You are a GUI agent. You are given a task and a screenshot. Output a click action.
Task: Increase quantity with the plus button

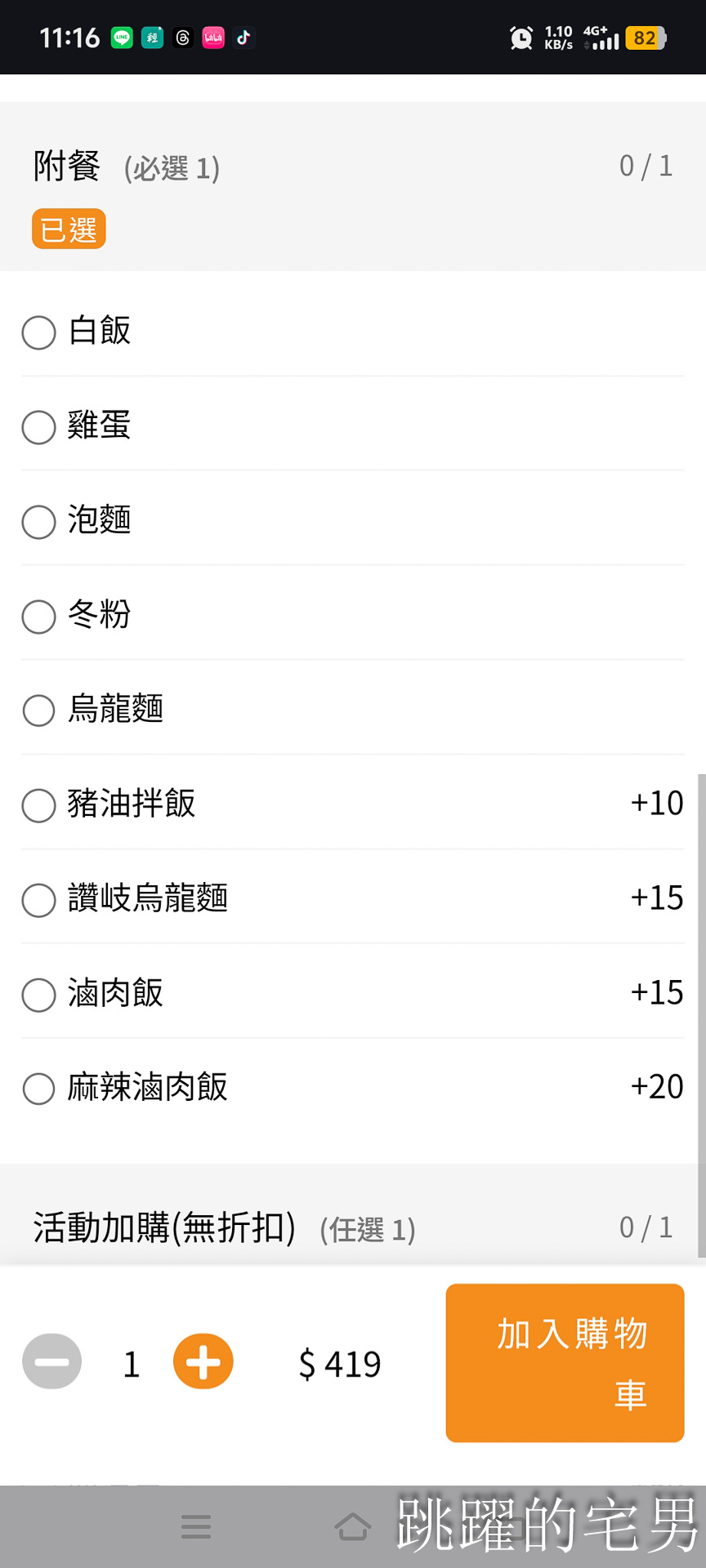point(203,1361)
